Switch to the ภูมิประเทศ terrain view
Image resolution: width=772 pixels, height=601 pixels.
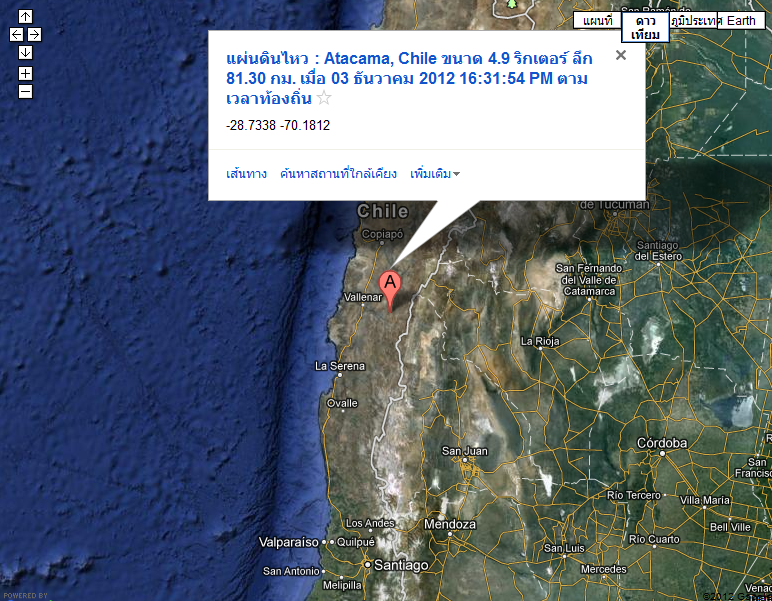point(693,21)
